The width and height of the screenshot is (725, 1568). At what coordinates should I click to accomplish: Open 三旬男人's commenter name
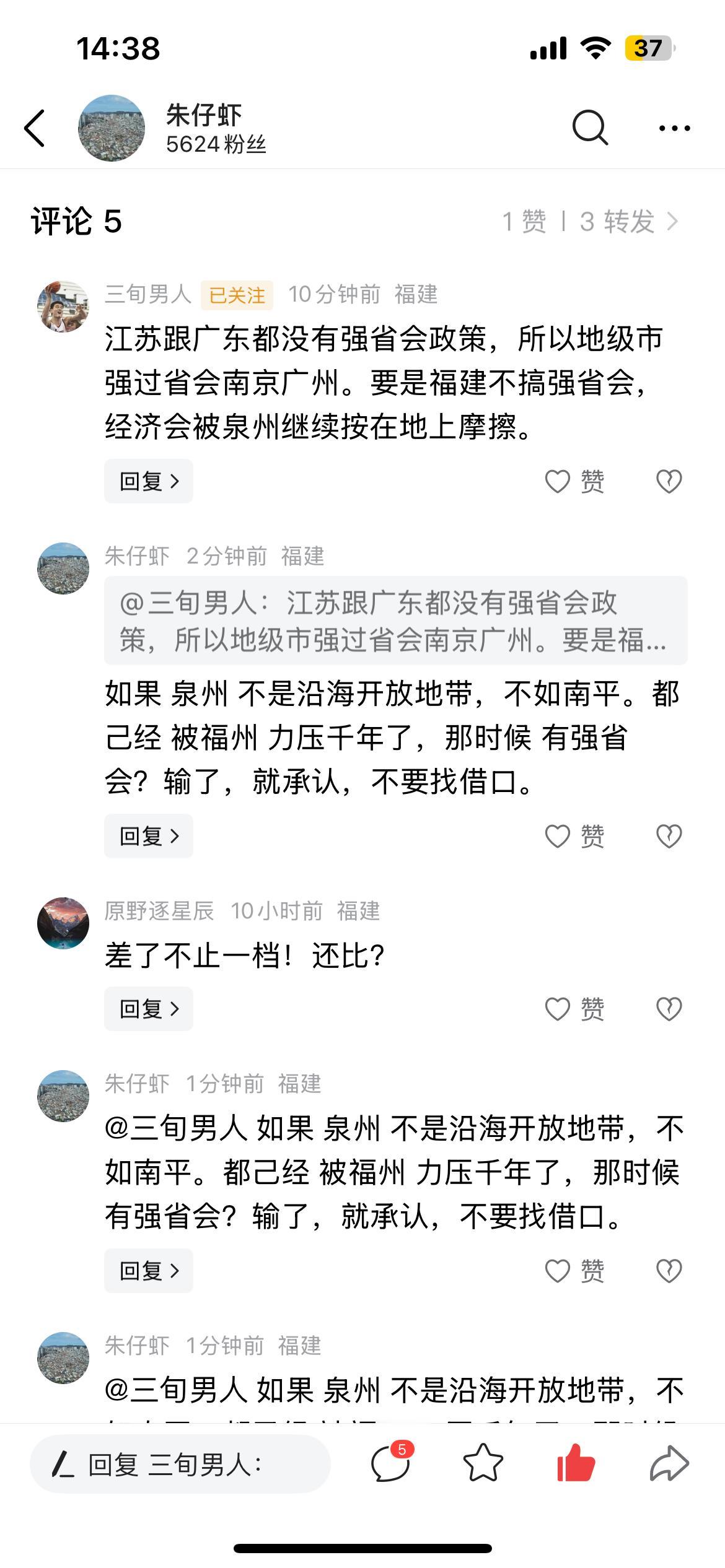146,296
